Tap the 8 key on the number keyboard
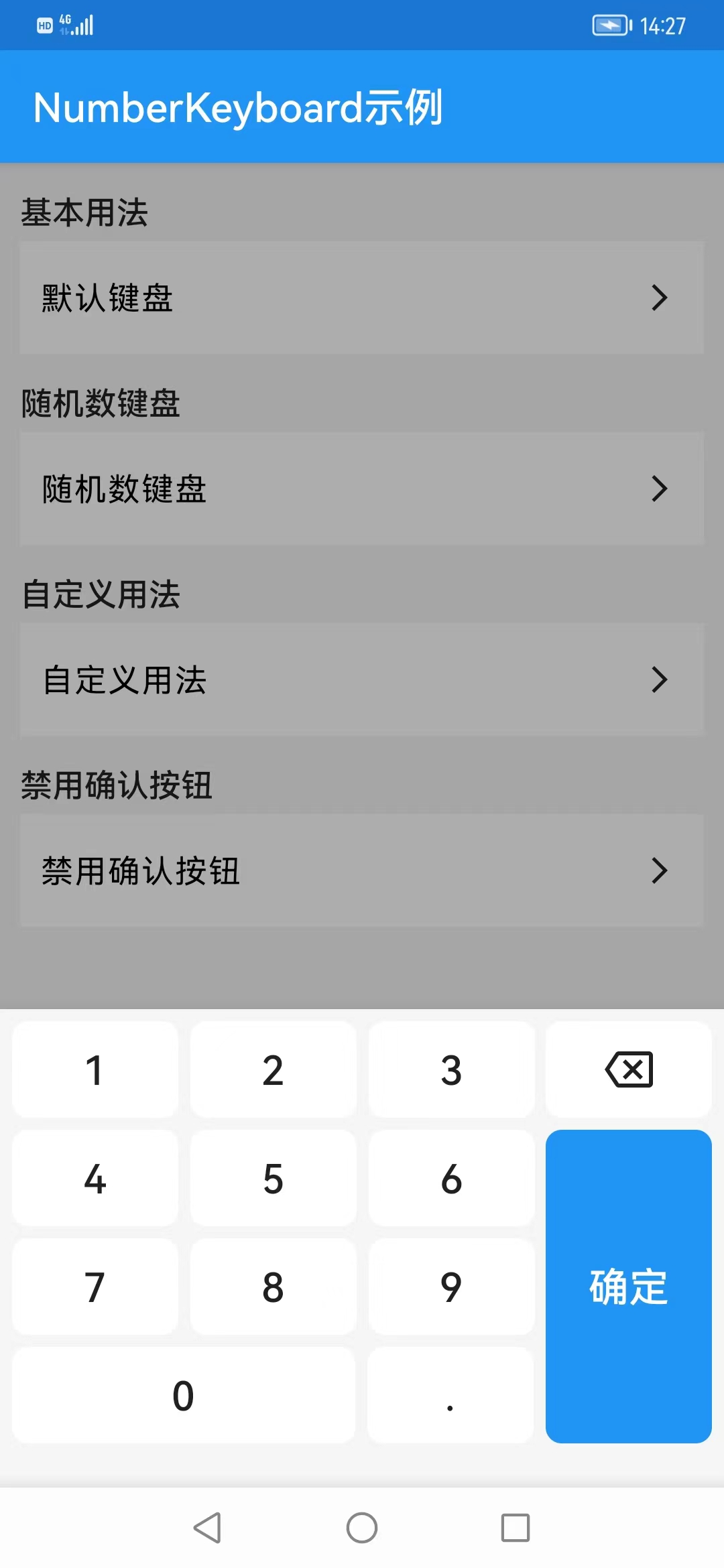 (273, 1287)
